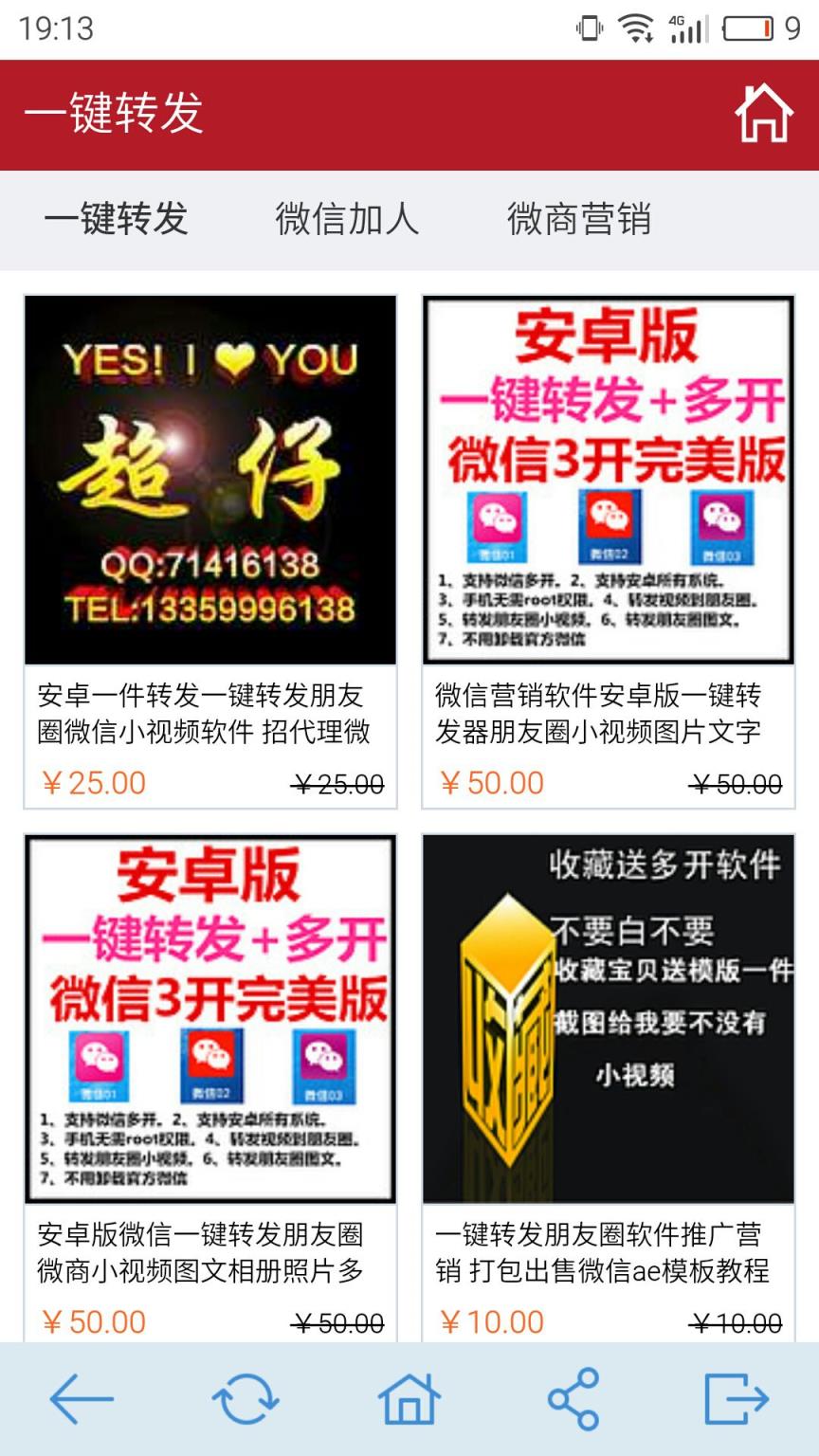Tap the home icon in bottom navigation bar
Screen dimensions: 819x1456
409,1396
